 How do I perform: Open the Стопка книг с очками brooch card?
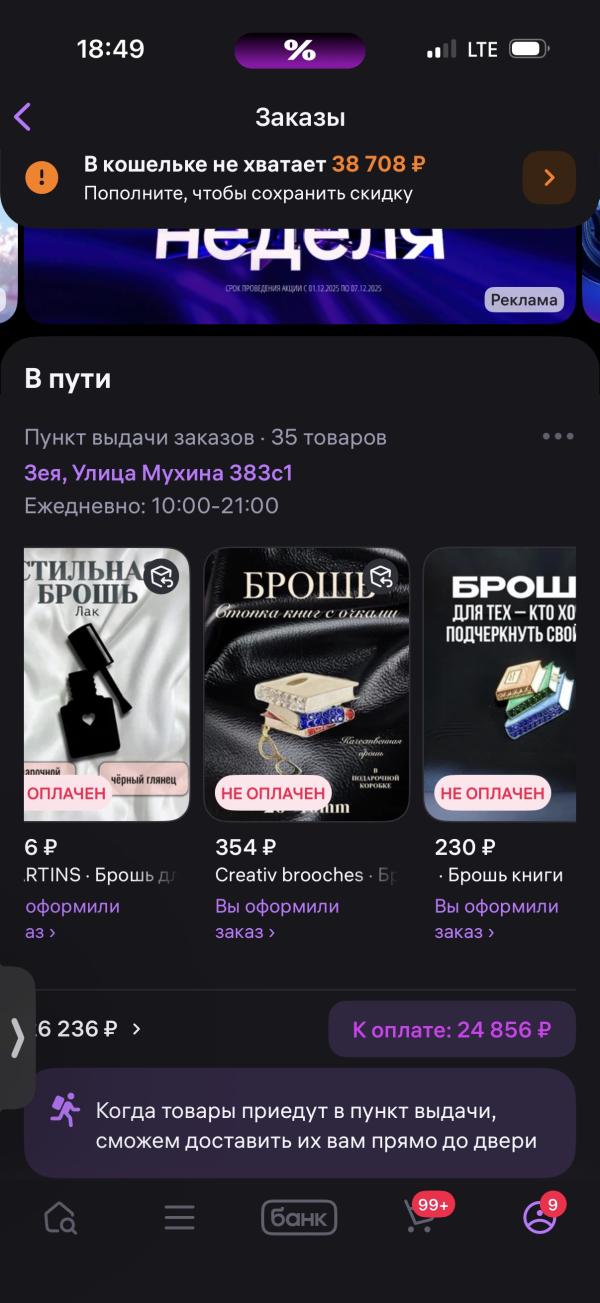pyautogui.click(x=306, y=684)
